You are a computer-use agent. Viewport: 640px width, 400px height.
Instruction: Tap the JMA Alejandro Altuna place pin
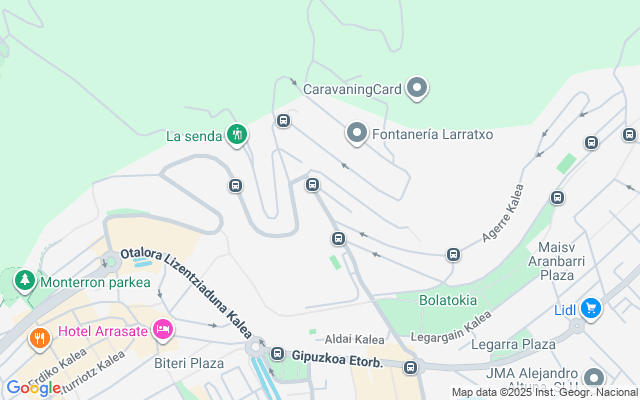coord(595,379)
